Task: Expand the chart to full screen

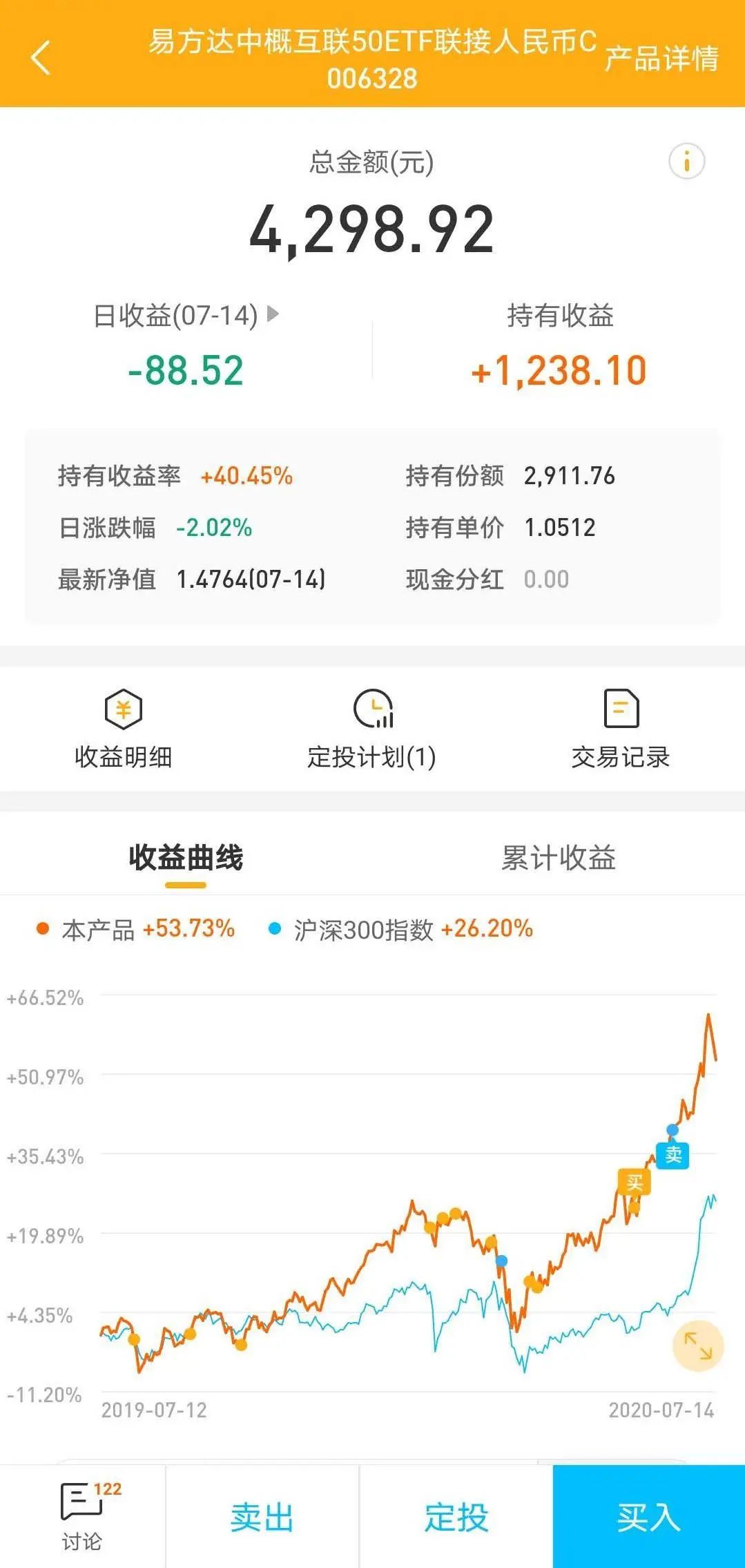Action: [697, 1346]
